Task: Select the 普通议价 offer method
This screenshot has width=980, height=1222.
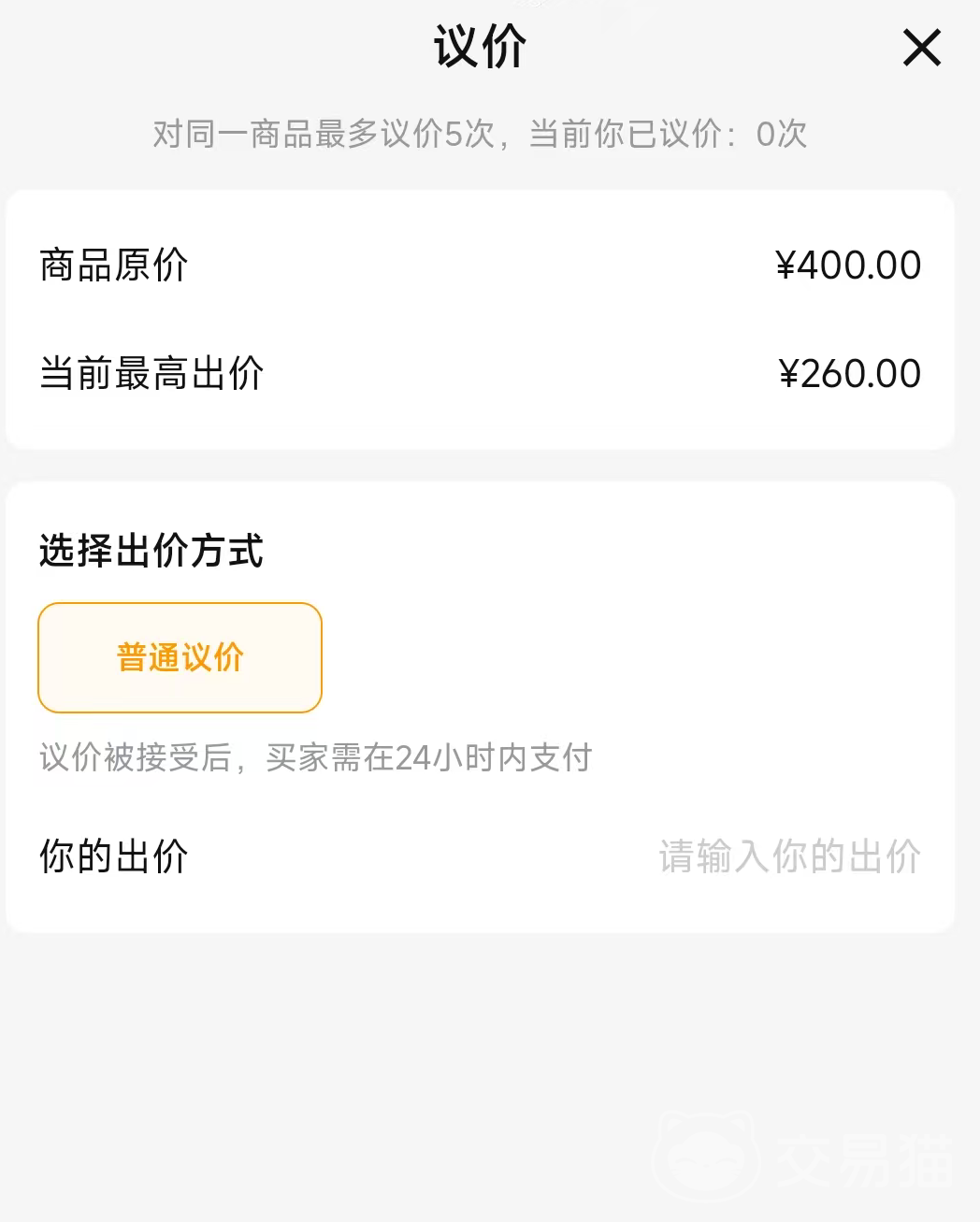Action: [x=180, y=657]
